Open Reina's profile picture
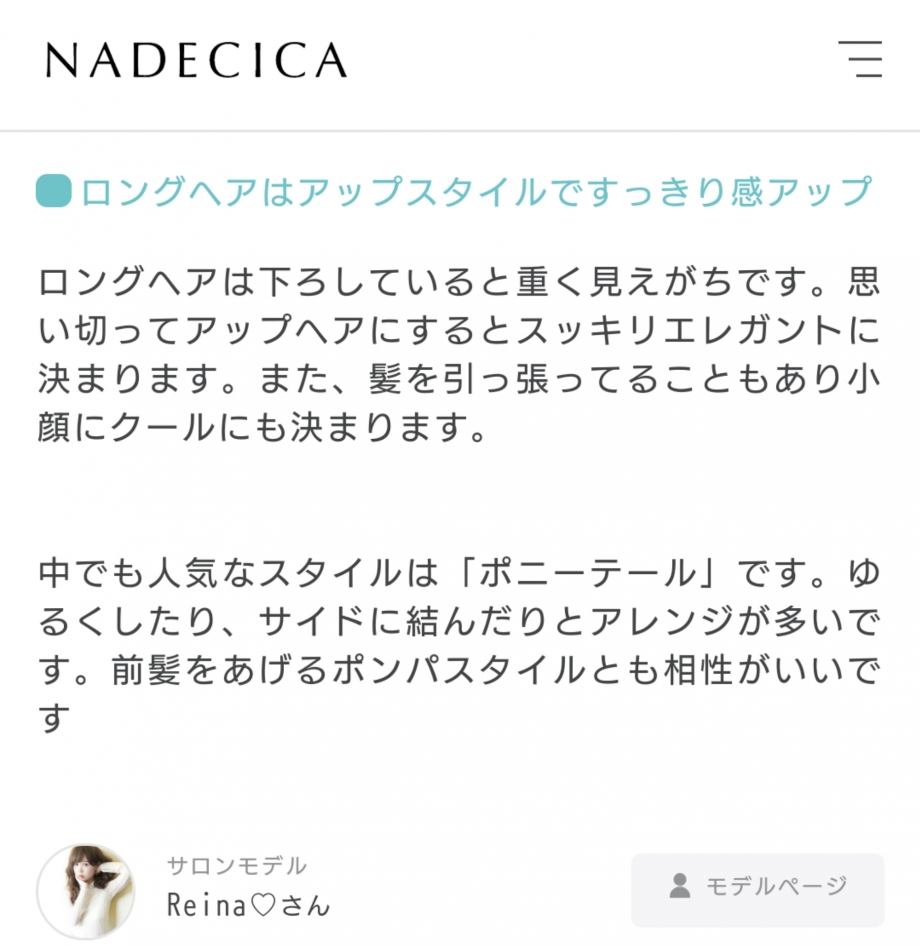Screen dimensions: 920x946 tap(86, 890)
